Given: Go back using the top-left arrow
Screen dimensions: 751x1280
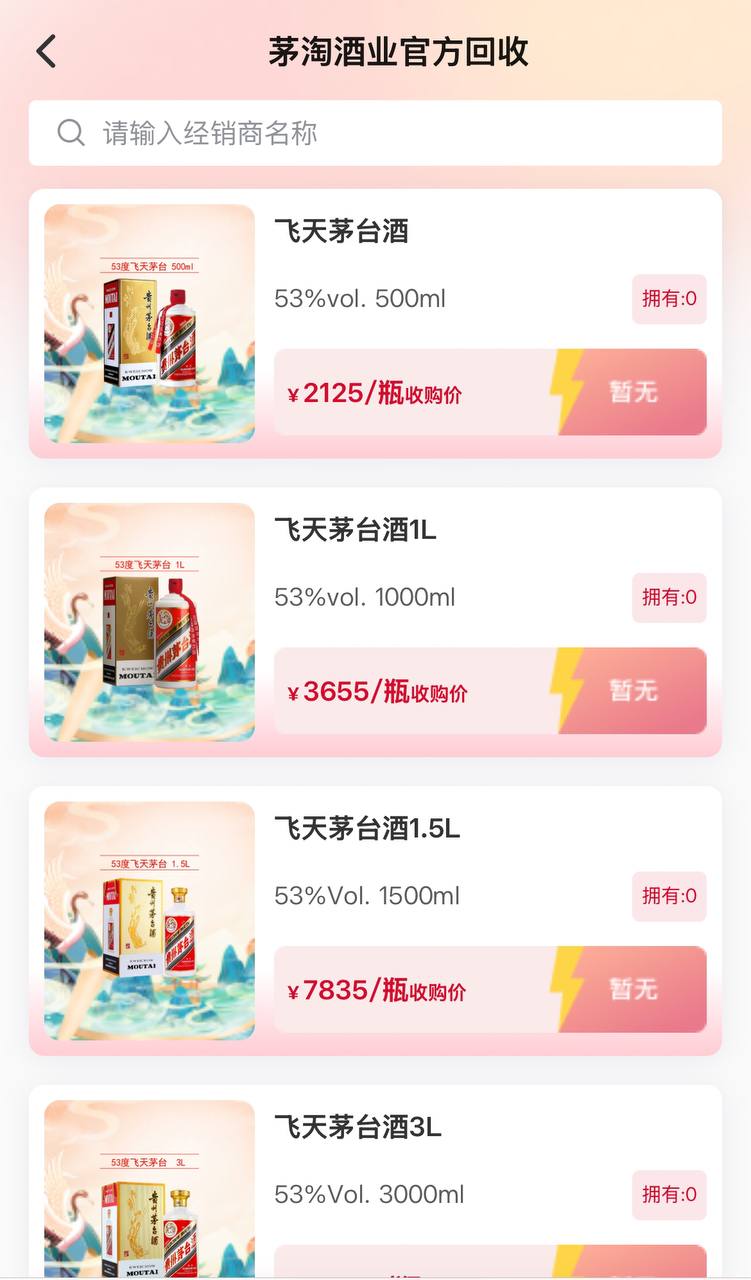Looking at the screenshot, I should point(46,51).
